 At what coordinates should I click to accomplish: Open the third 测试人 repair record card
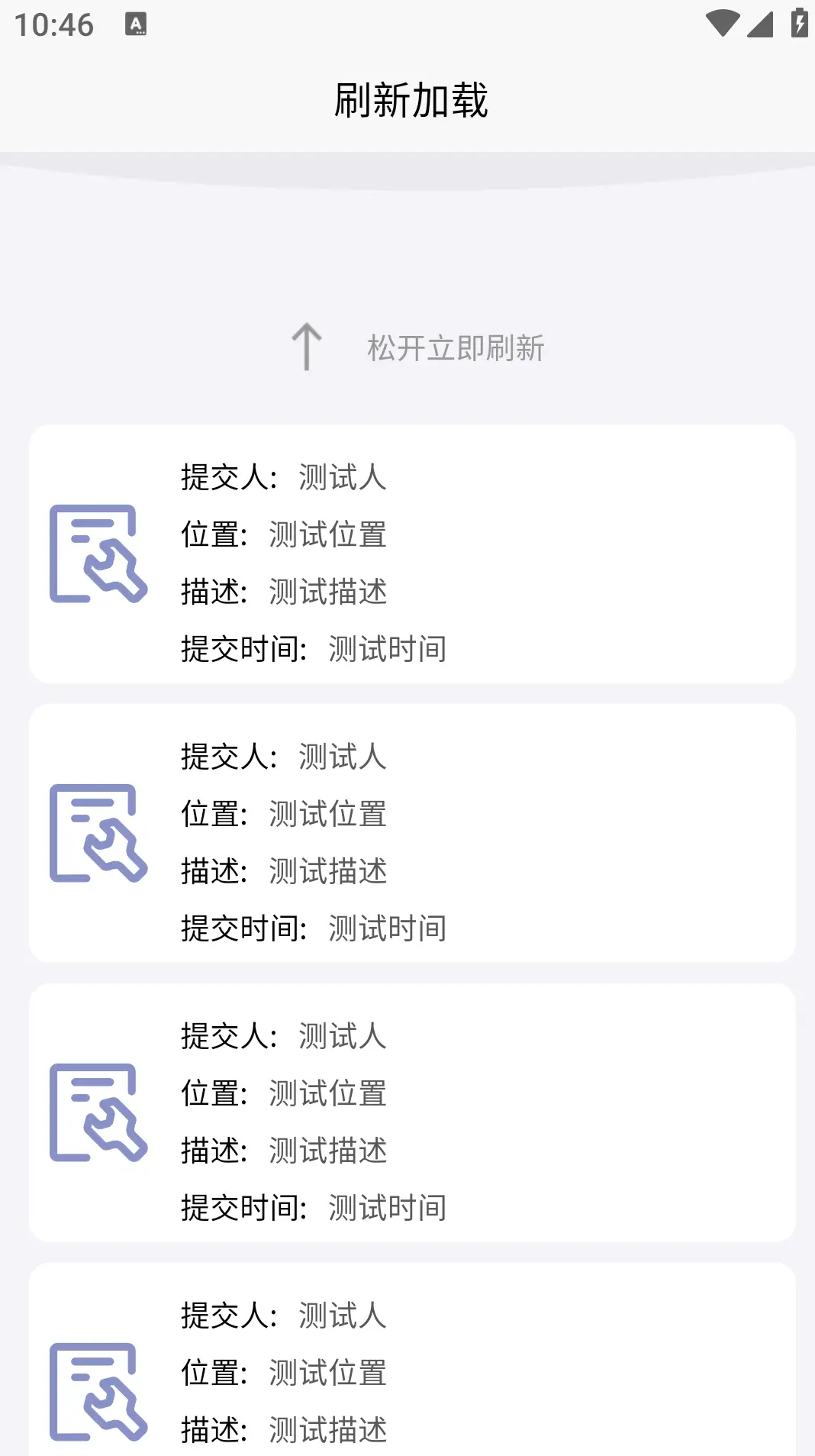click(x=412, y=1112)
